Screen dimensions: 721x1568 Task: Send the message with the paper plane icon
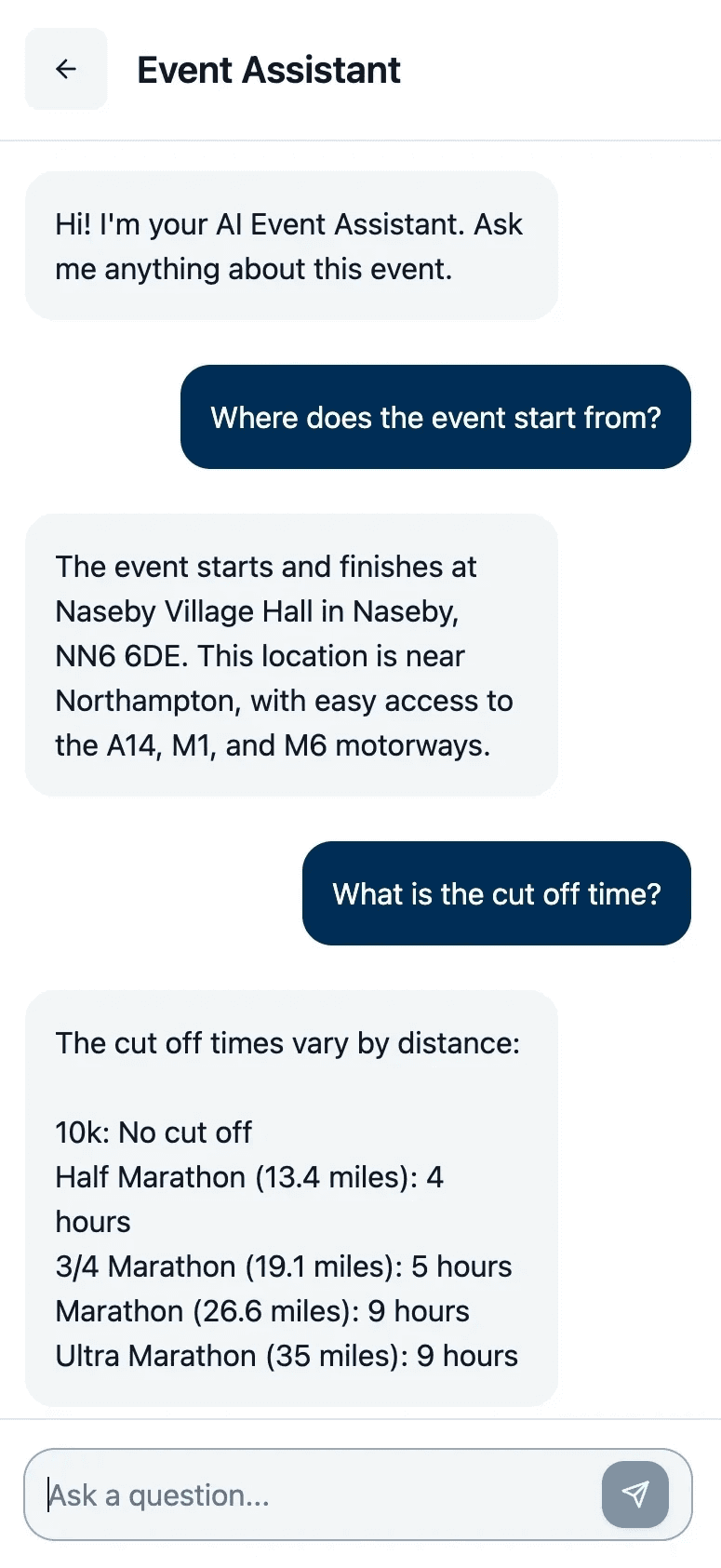click(x=635, y=1494)
